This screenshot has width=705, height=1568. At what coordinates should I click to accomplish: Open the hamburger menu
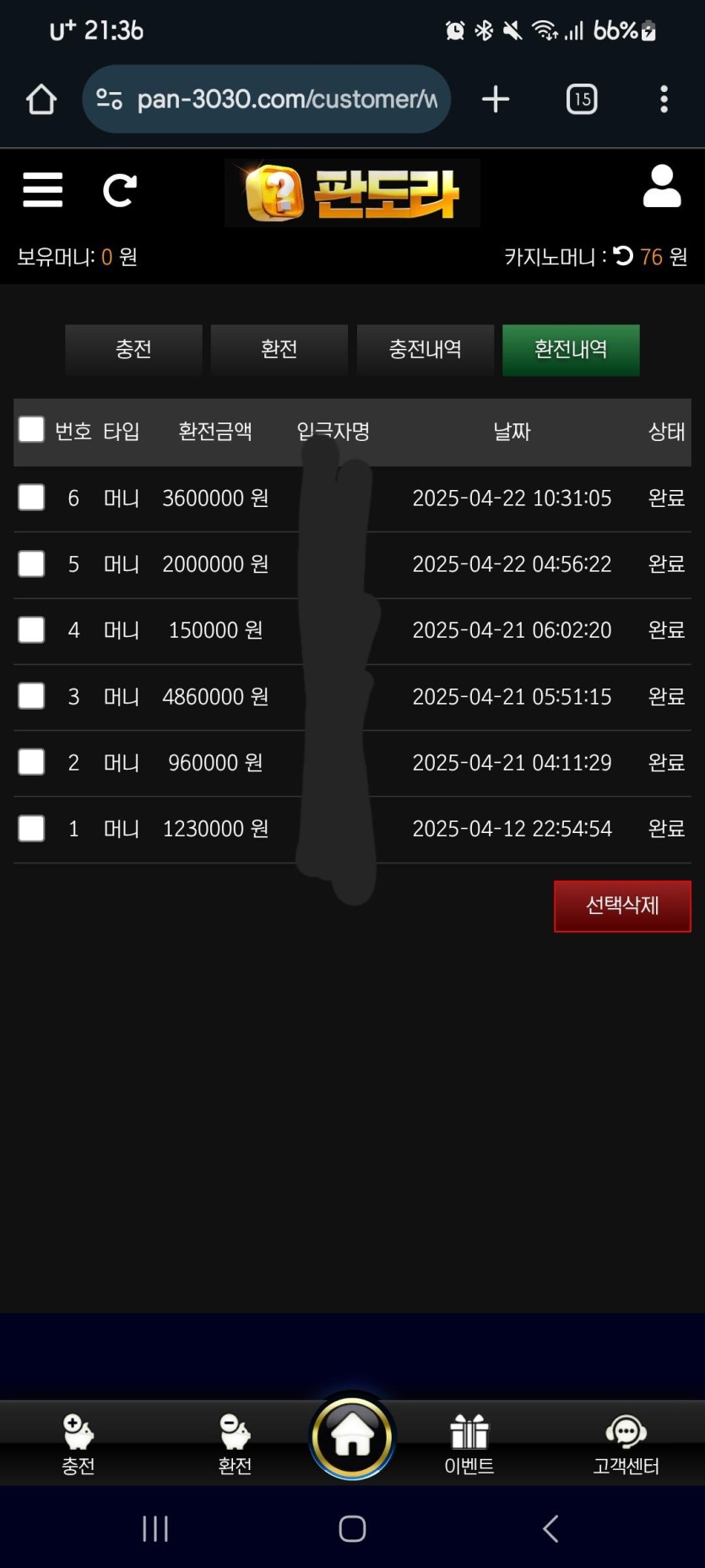point(42,190)
